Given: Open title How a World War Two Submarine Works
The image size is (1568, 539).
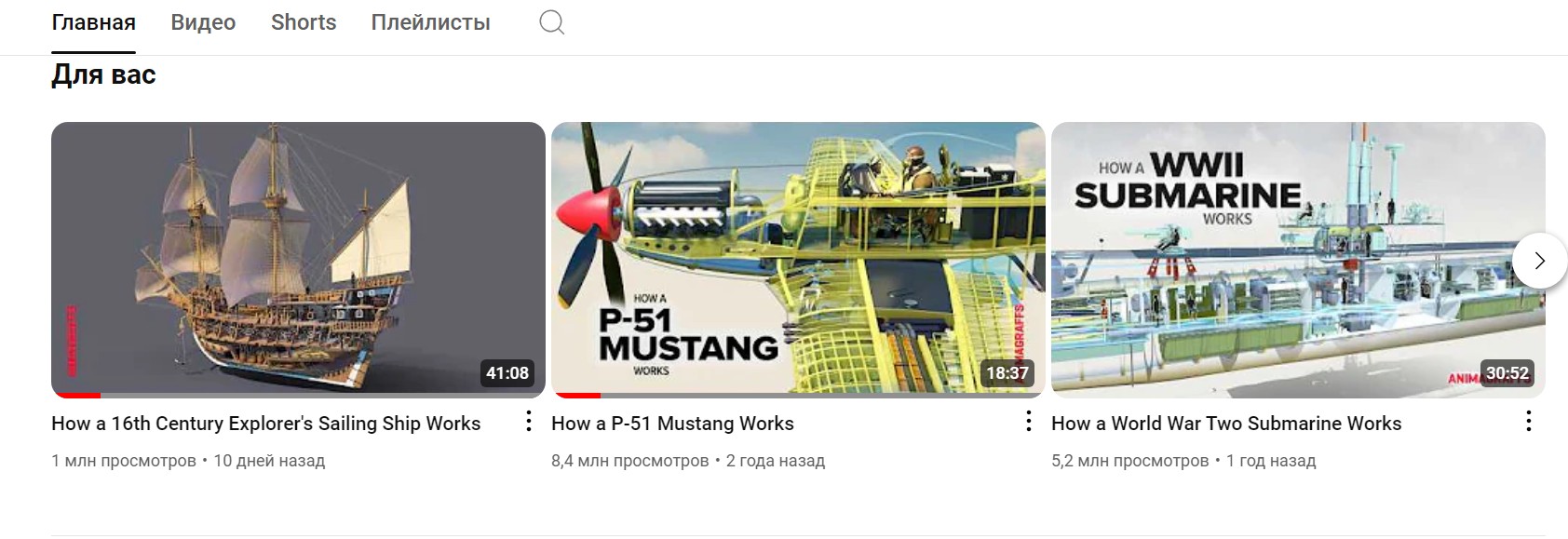Looking at the screenshot, I should pos(1226,424).
